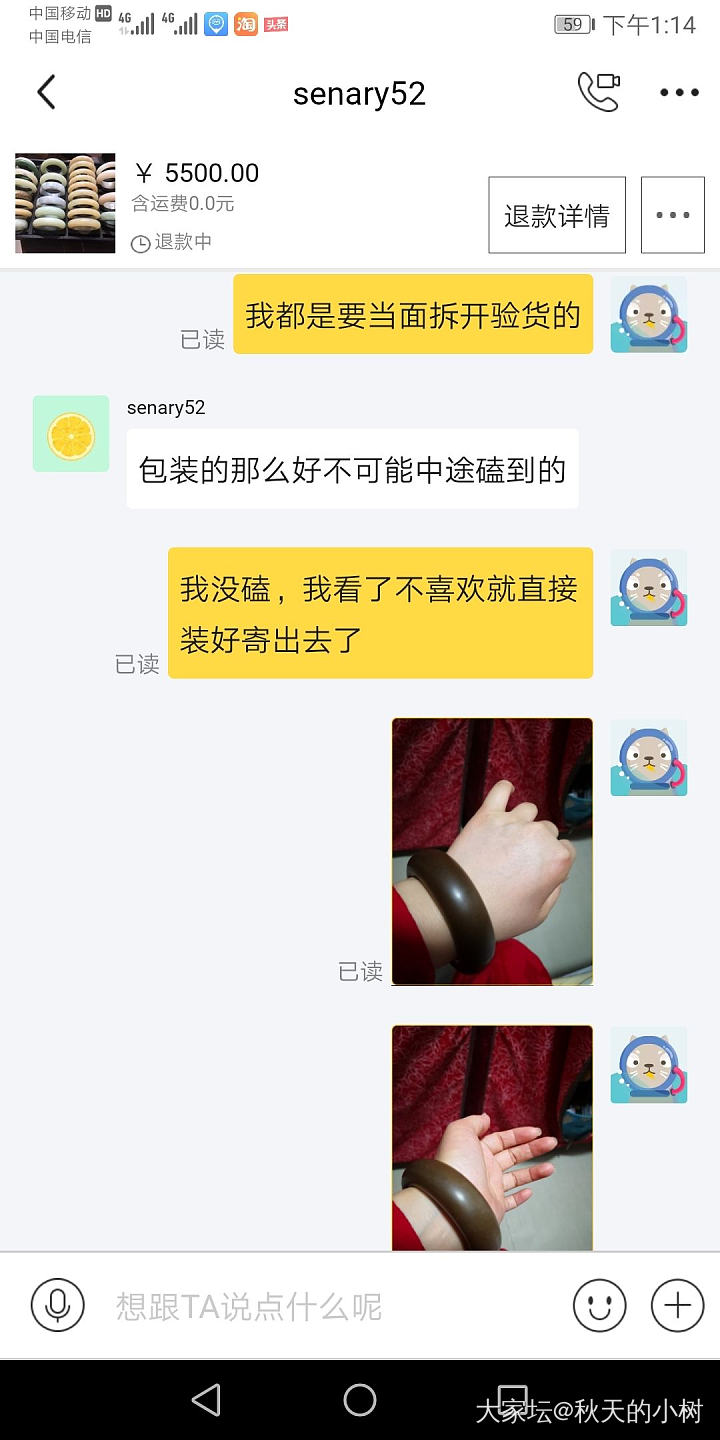
Task: Open the ¥5500.00 bracelet order thumbnail
Action: click(x=65, y=203)
